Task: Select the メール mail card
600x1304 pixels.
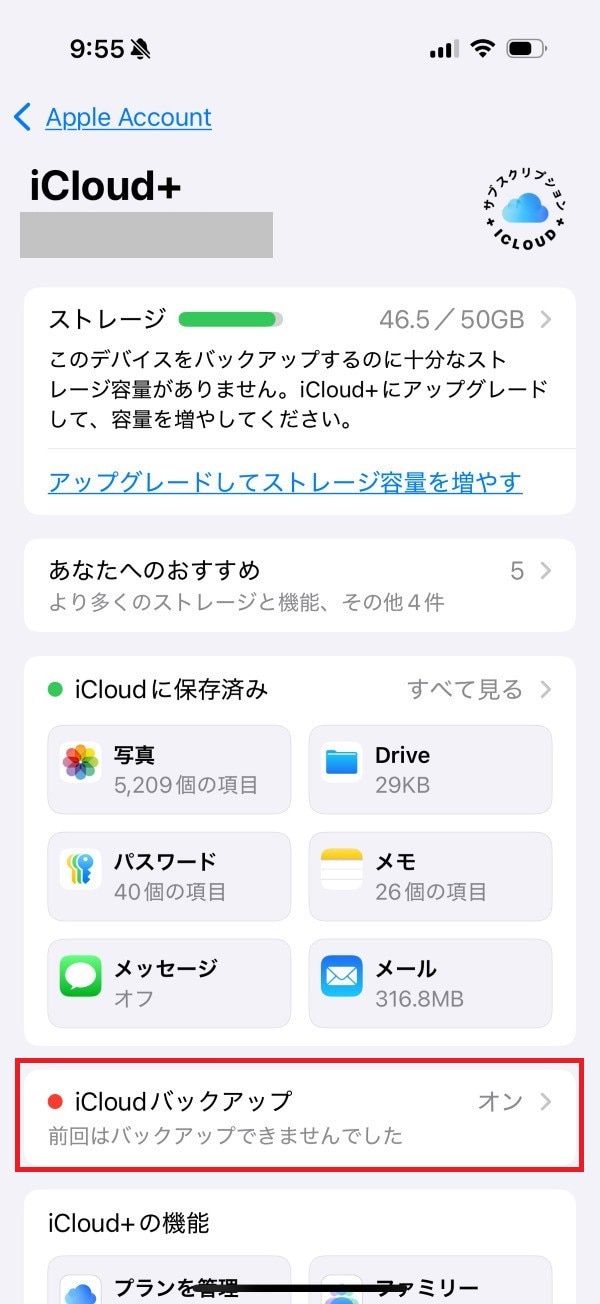Action: coord(430,983)
